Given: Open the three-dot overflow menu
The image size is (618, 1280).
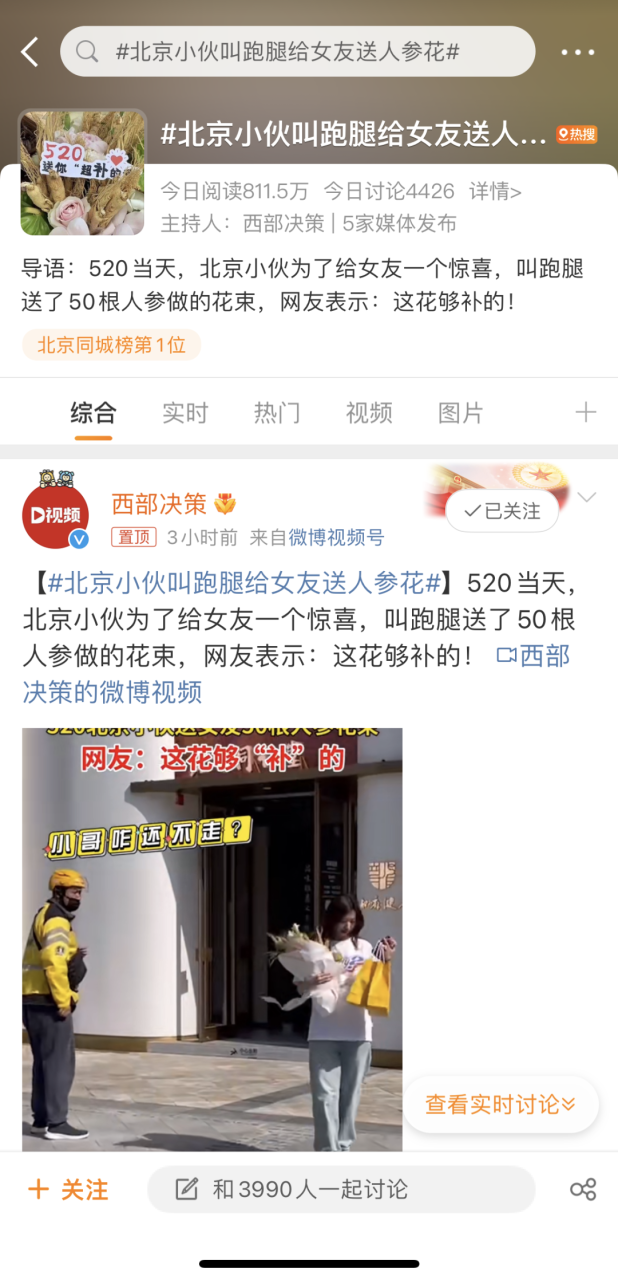Looking at the screenshot, I should (578, 52).
